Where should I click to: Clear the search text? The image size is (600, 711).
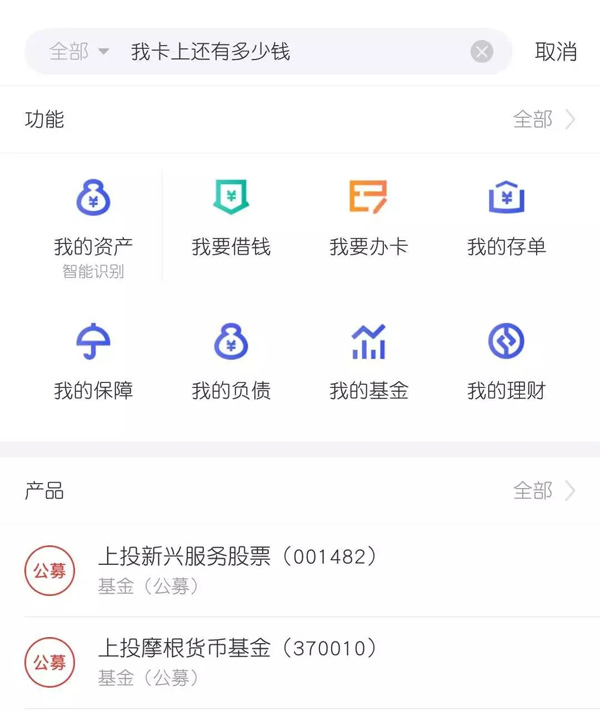click(x=482, y=52)
